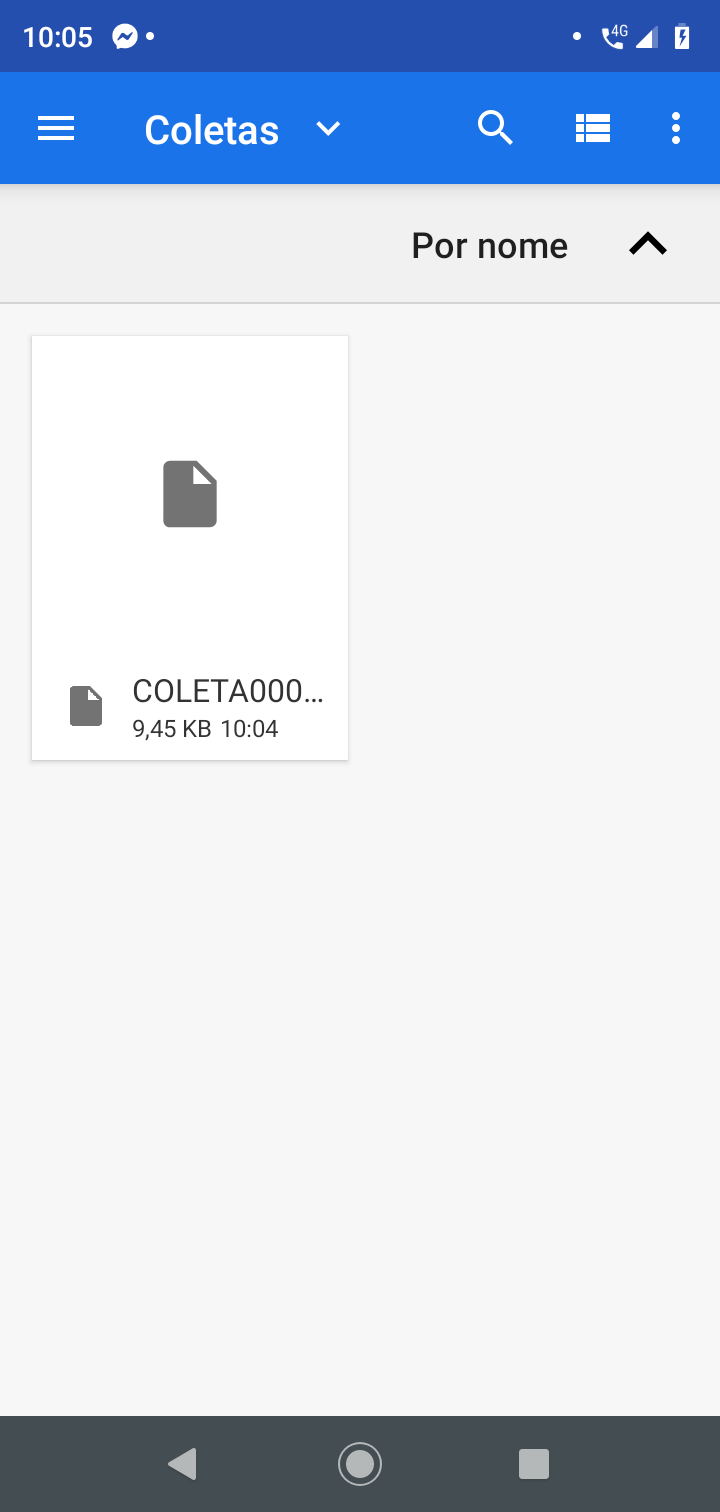Search for files in Coletas
The image size is (720, 1512).
(x=495, y=129)
